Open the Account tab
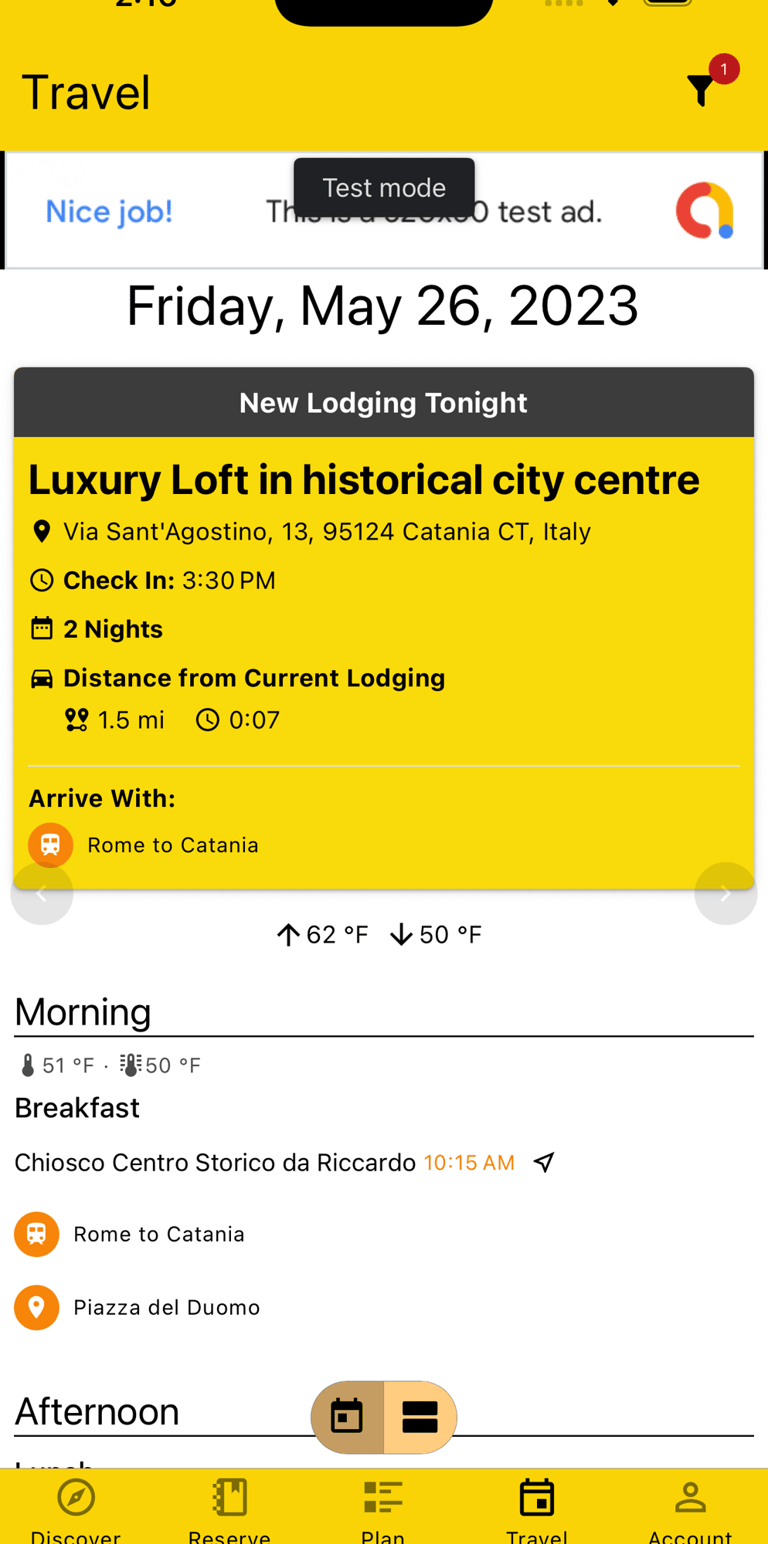Image resolution: width=768 pixels, height=1544 pixels. (690, 1508)
